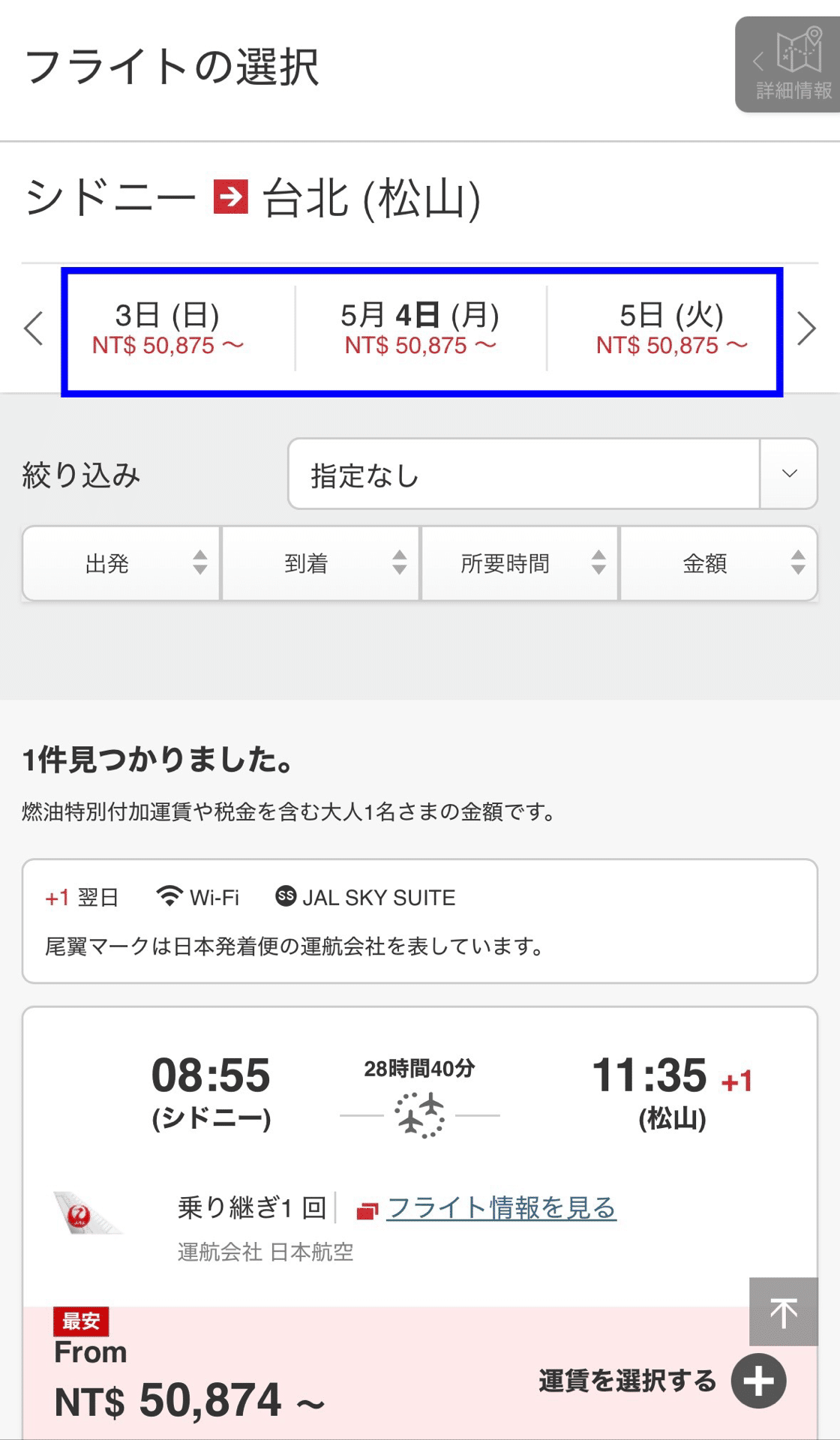This screenshot has width=840, height=1440.
Task: Toggle the 所要時間 sort control
Action: (520, 564)
